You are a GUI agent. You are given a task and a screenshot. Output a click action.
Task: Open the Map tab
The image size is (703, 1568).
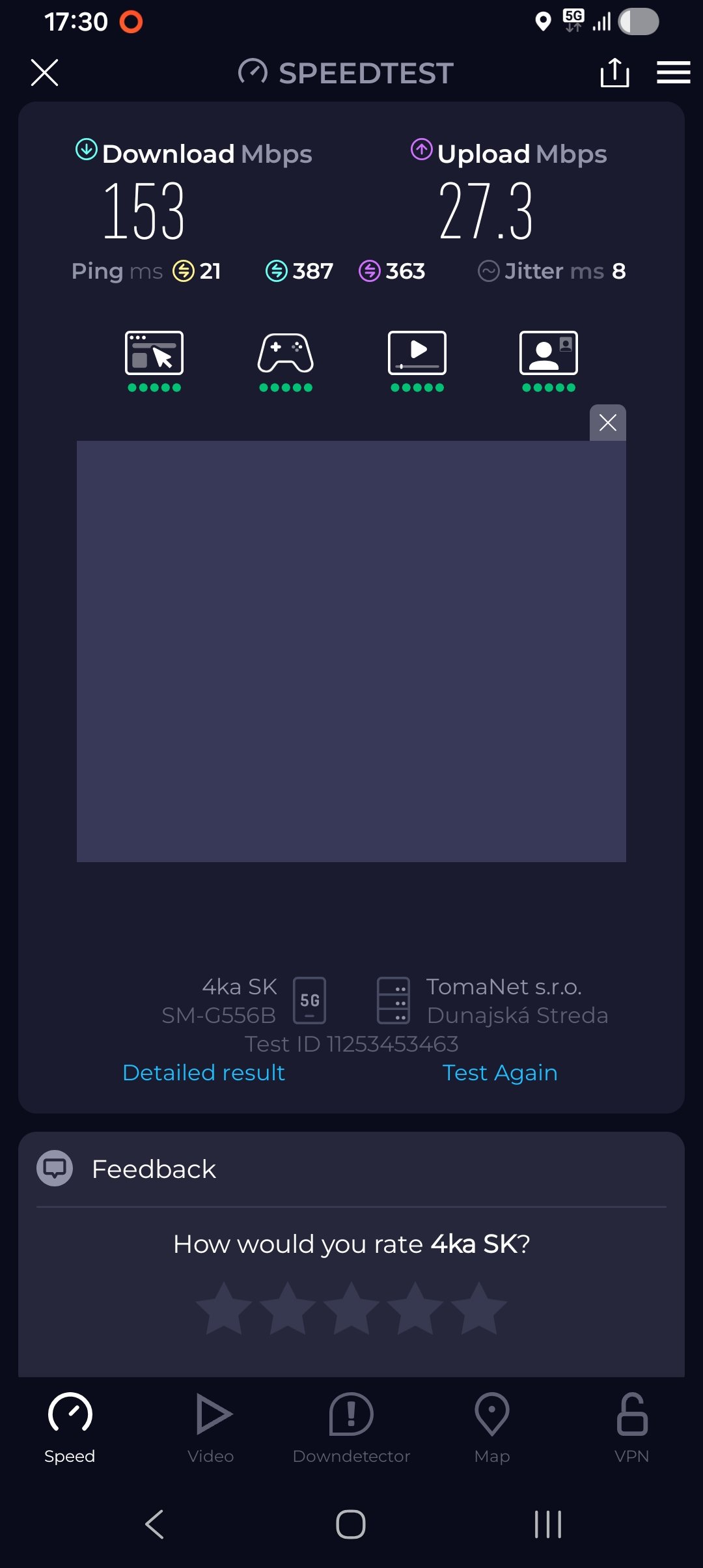coord(492,1427)
